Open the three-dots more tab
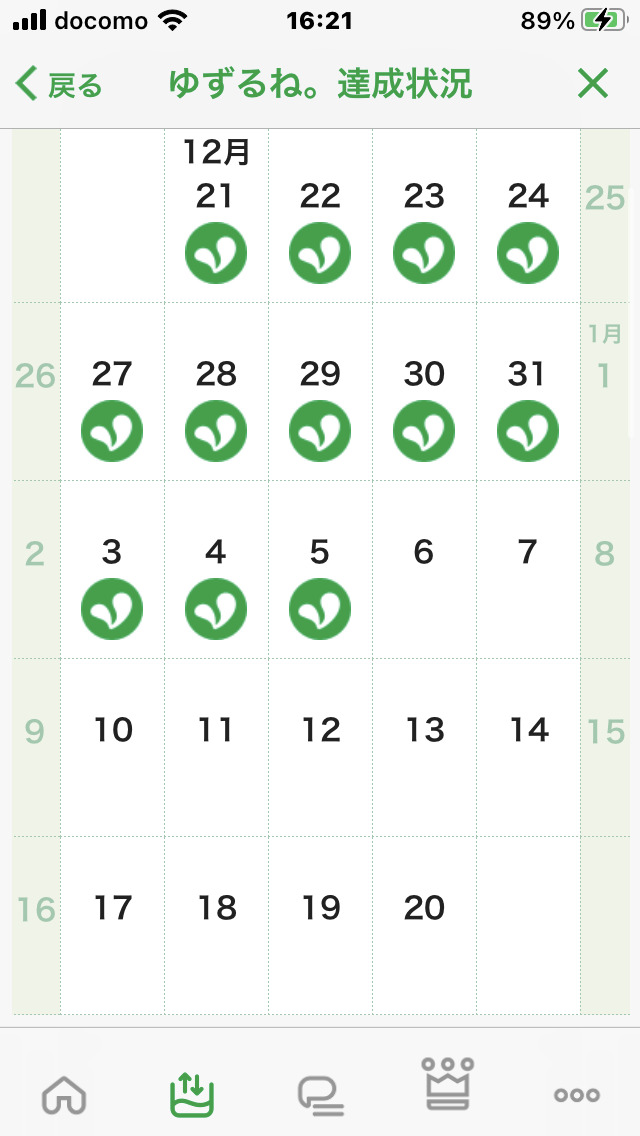 [x=577, y=1095]
